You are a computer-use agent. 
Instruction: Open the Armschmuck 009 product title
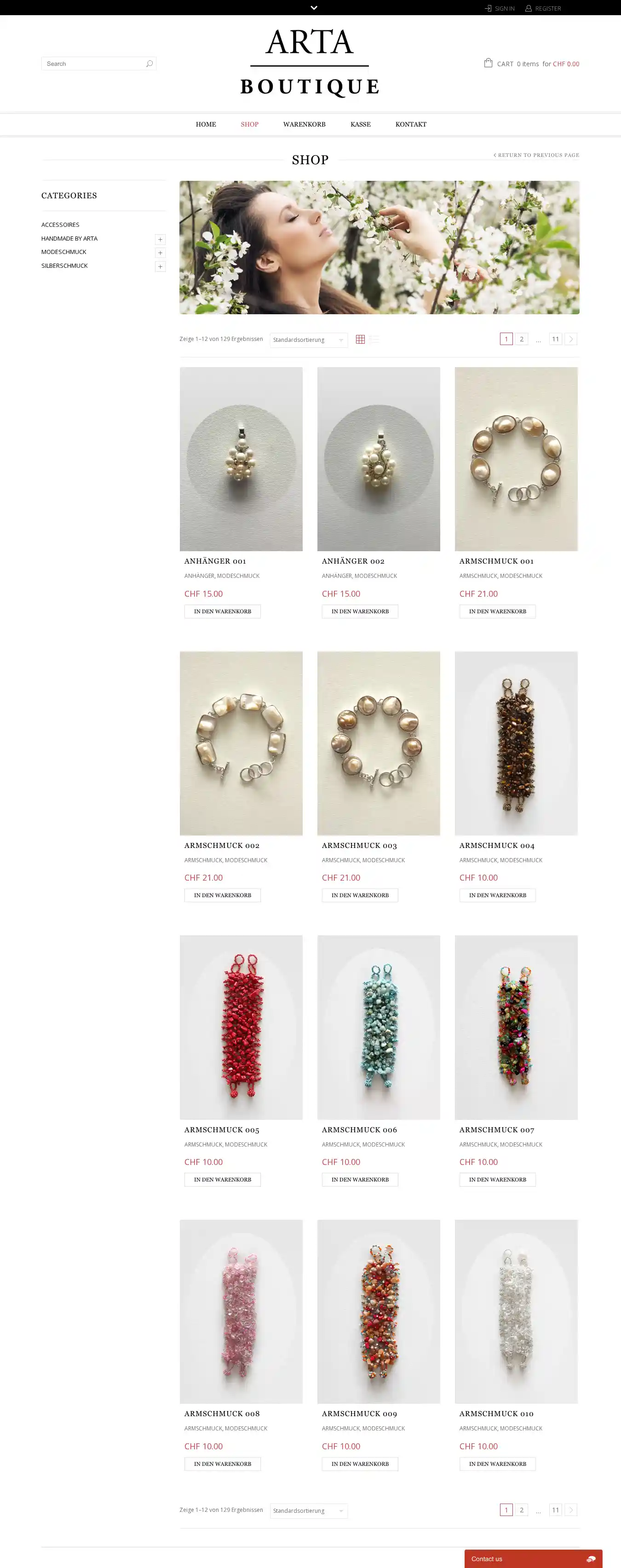pos(359,1413)
